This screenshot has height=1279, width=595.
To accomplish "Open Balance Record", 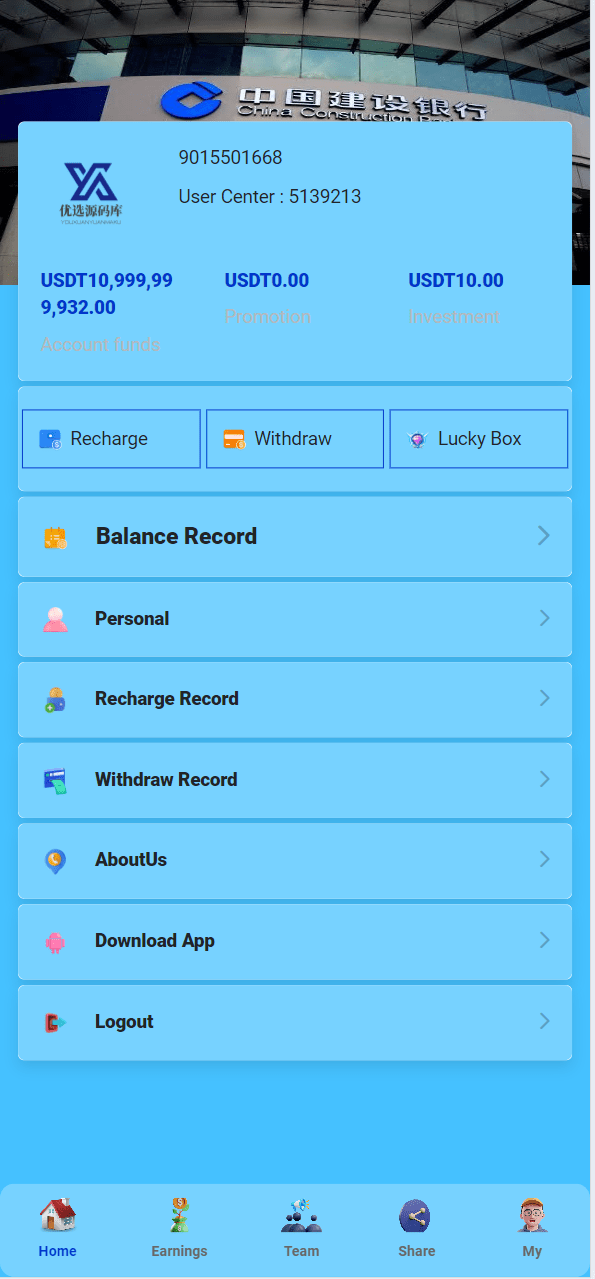I will coord(295,537).
